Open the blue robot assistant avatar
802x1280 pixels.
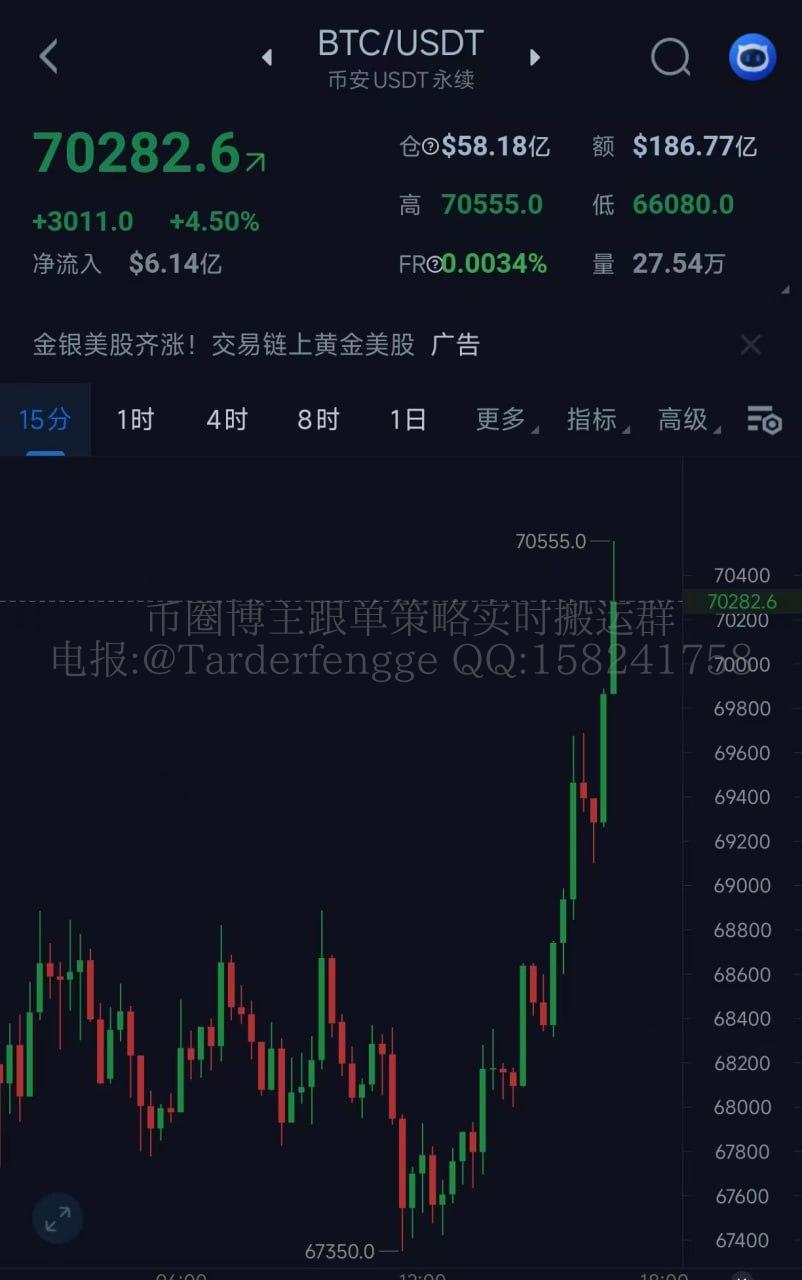point(752,58)
